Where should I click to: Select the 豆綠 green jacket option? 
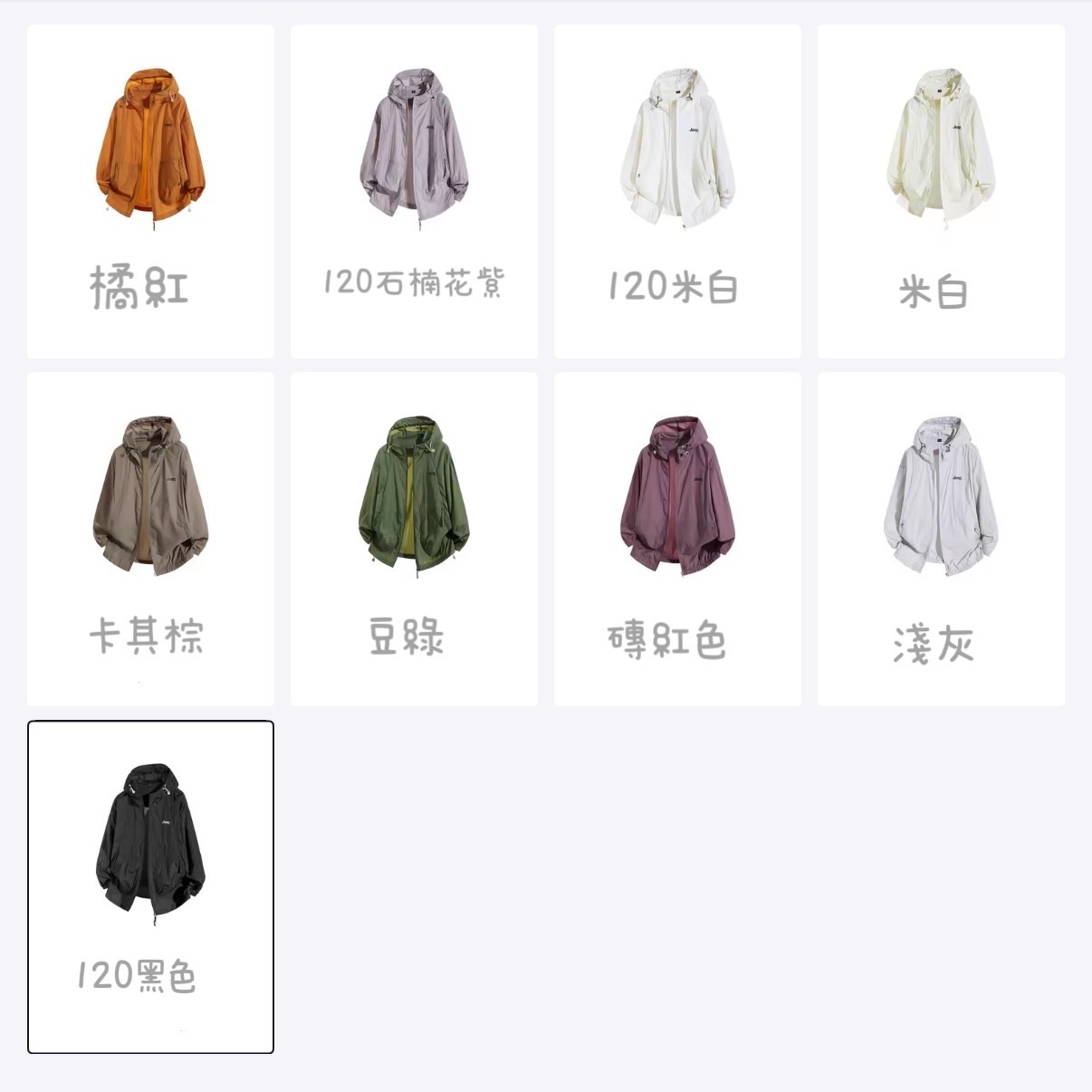point(414,539)
